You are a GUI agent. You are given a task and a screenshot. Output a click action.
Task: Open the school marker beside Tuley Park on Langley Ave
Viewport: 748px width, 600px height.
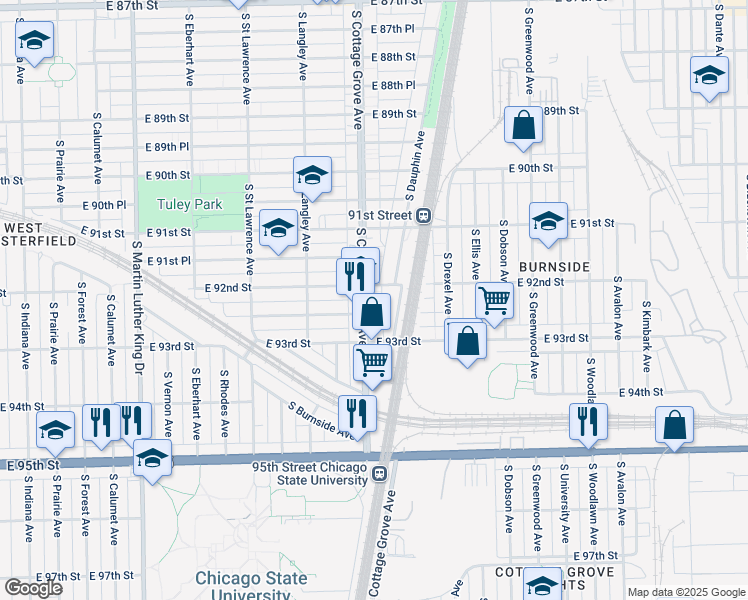tap(312, 176)
